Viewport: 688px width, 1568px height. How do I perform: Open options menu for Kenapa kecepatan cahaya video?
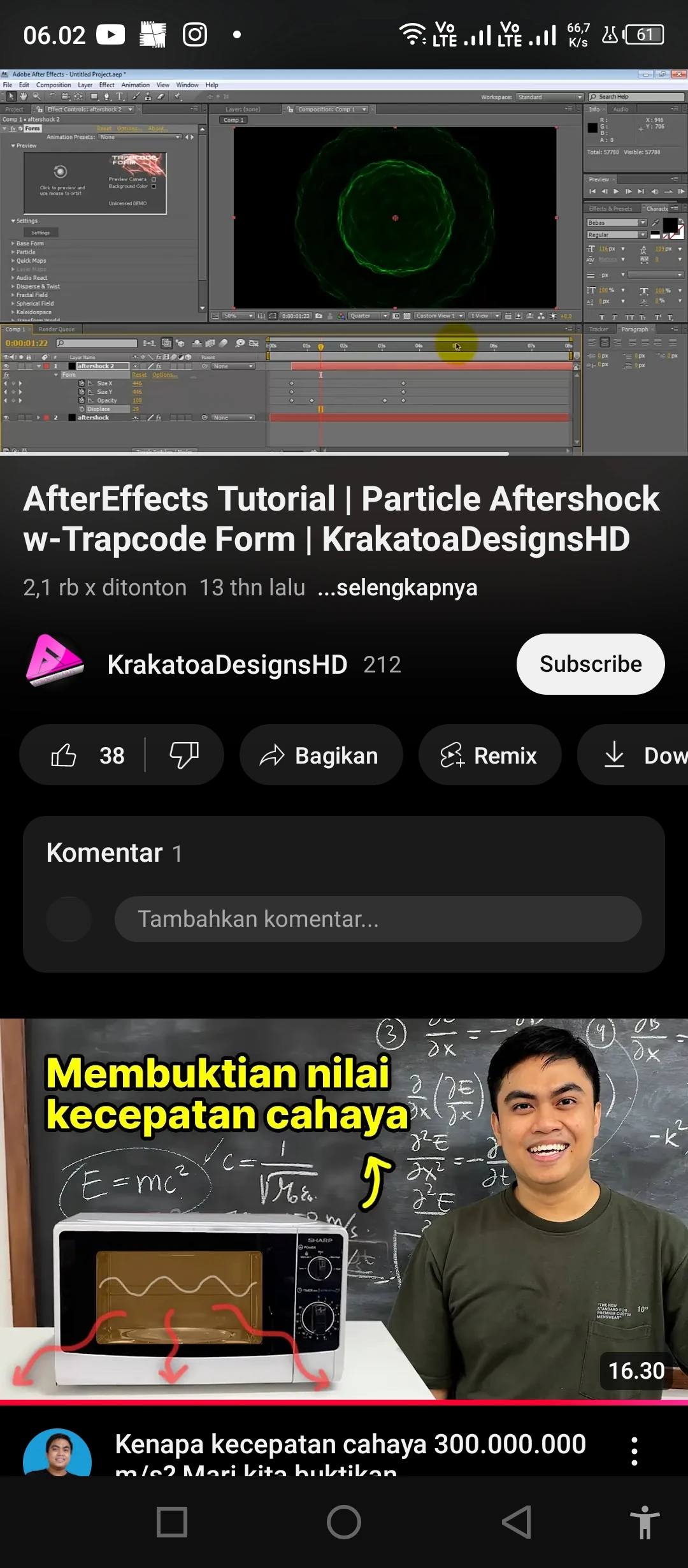click(x=634, y=1451)
